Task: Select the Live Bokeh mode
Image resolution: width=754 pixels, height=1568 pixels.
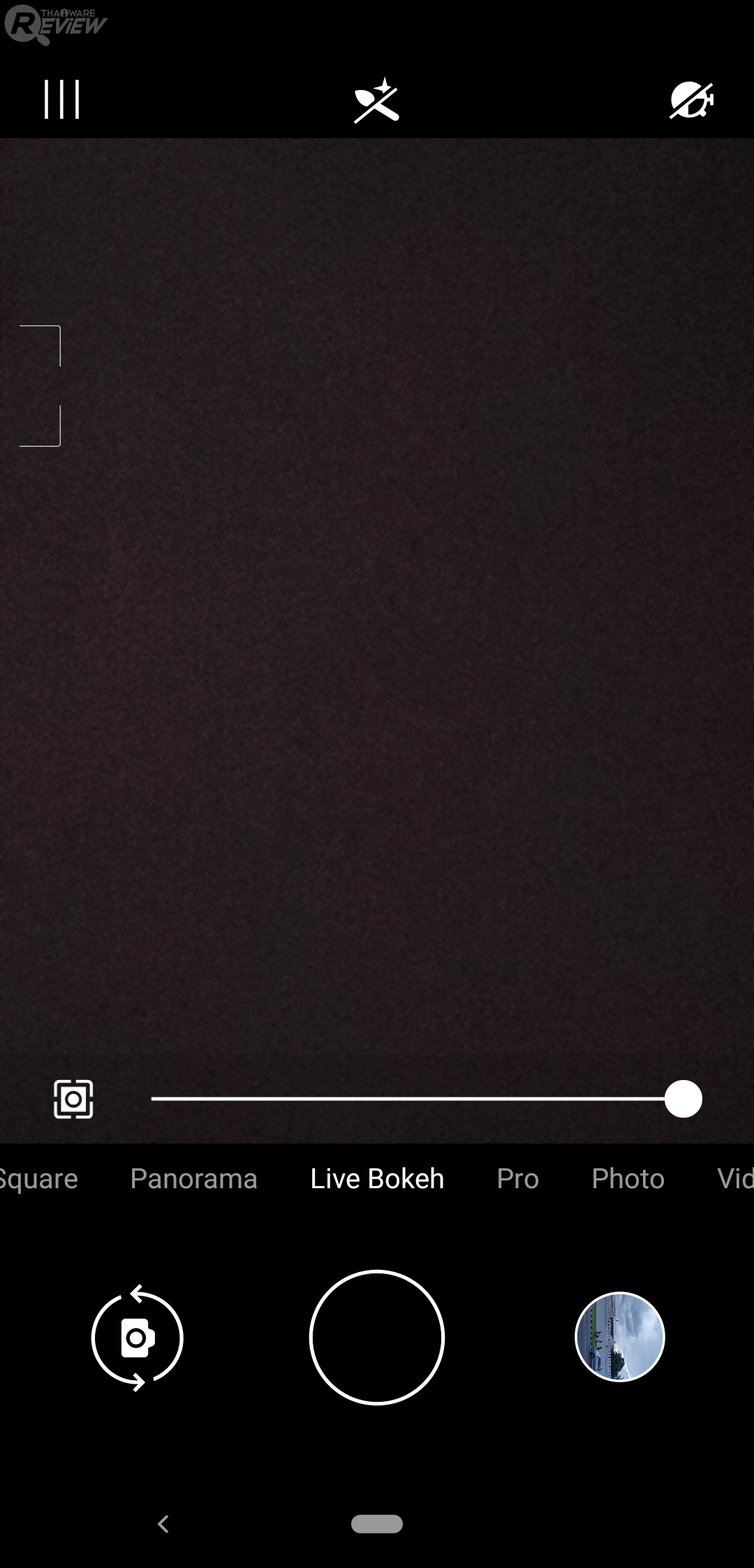Action: pyautogui.click(x=377, y=1179)
